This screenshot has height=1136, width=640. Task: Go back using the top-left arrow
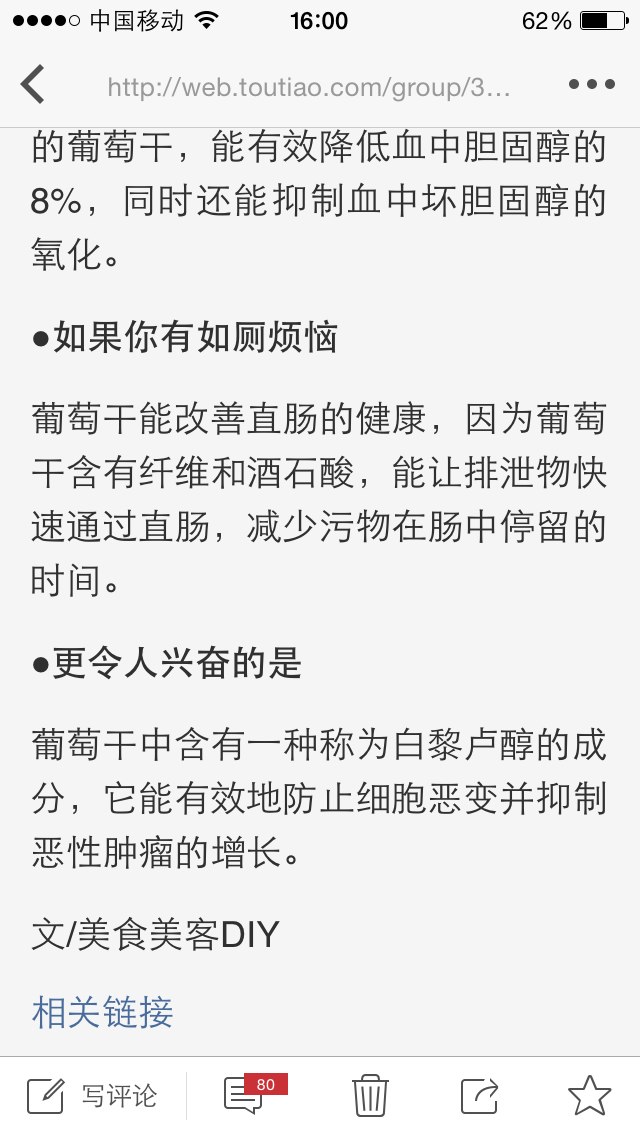coord(33,85)
